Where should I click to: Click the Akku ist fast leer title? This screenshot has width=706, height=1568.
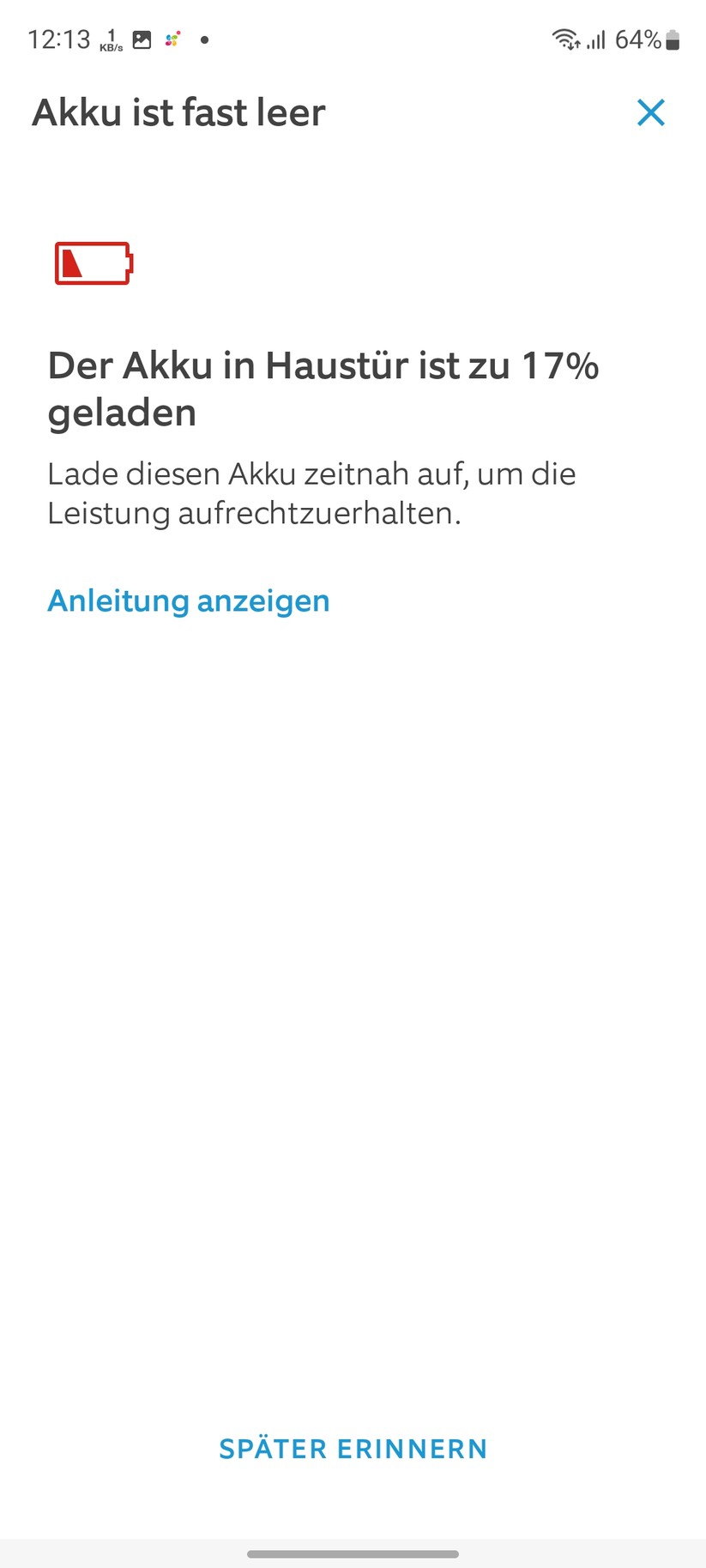tap(178, 112)
